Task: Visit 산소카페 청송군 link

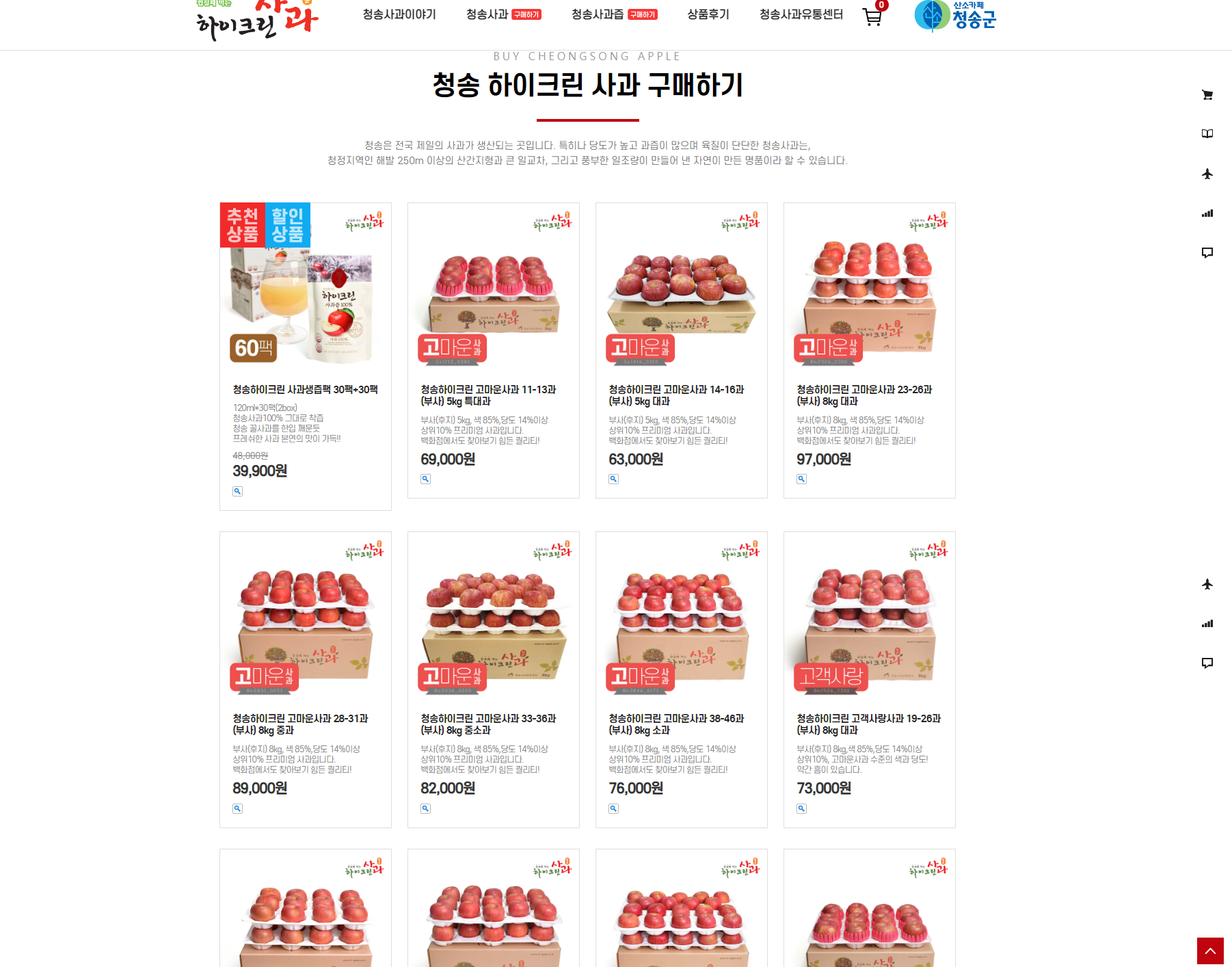Action: click(956, 16)
